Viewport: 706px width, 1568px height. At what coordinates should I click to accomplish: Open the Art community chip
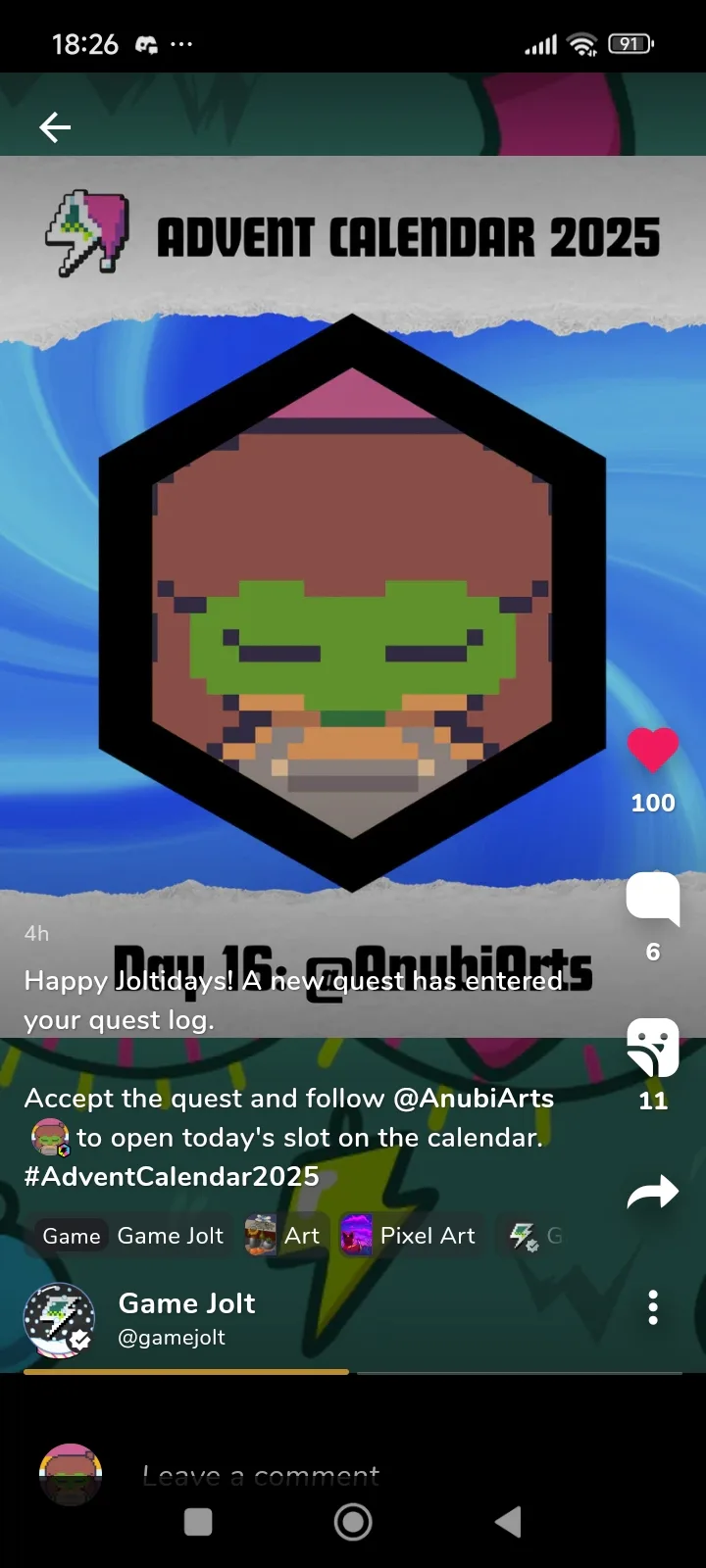pyautogui.click(x=282, y=1236)
